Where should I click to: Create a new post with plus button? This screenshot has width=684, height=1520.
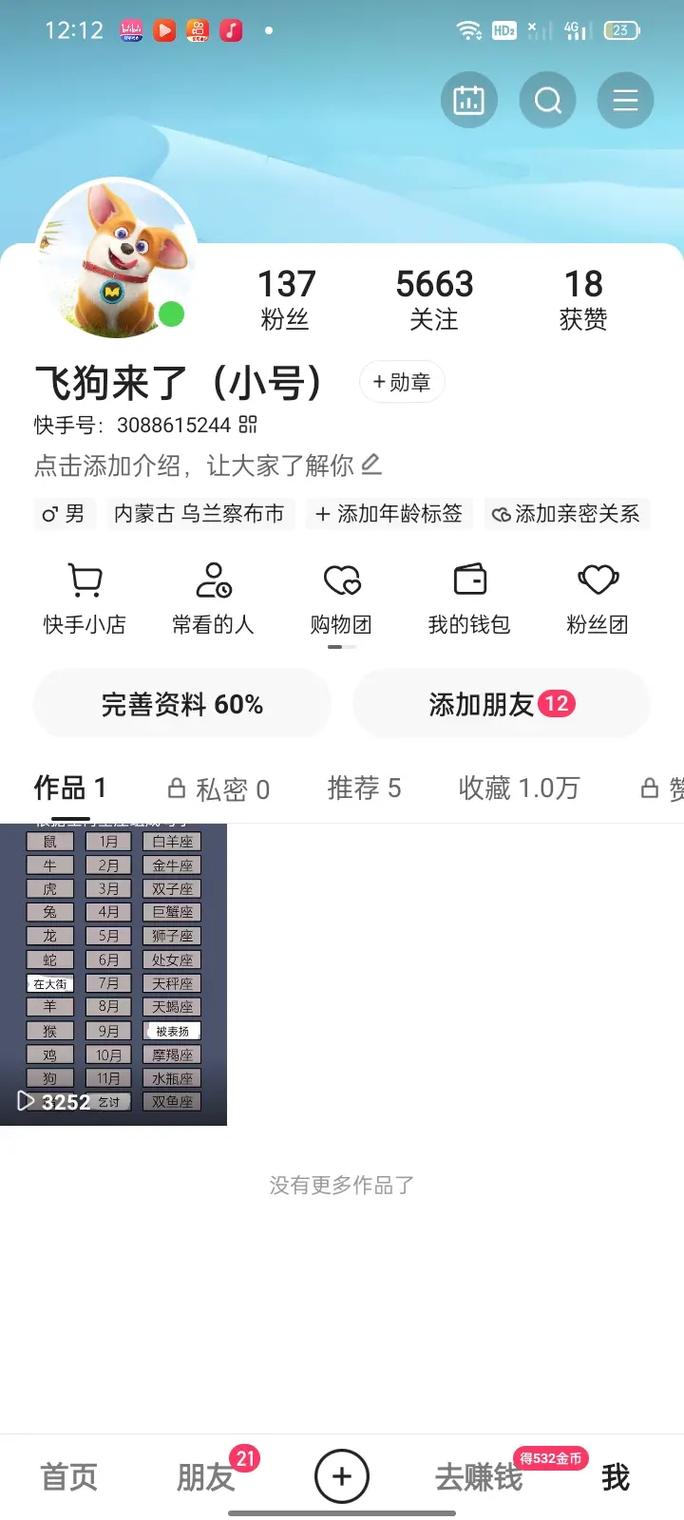342,1476
